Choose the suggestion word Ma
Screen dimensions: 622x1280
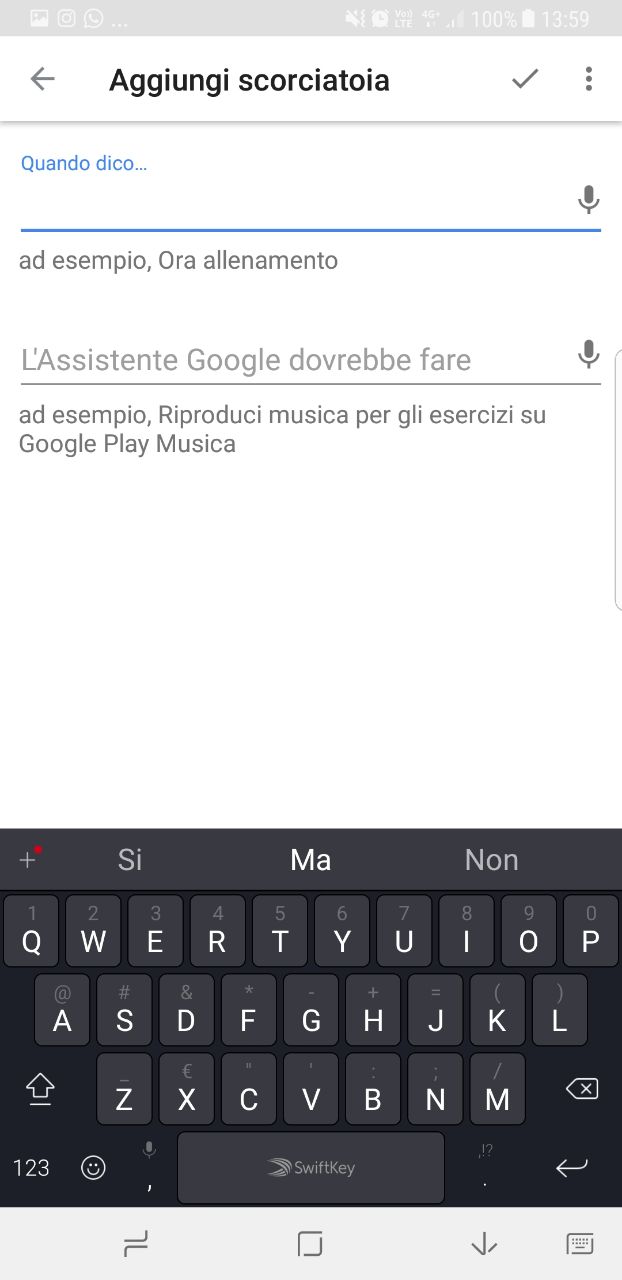[310, 859]
